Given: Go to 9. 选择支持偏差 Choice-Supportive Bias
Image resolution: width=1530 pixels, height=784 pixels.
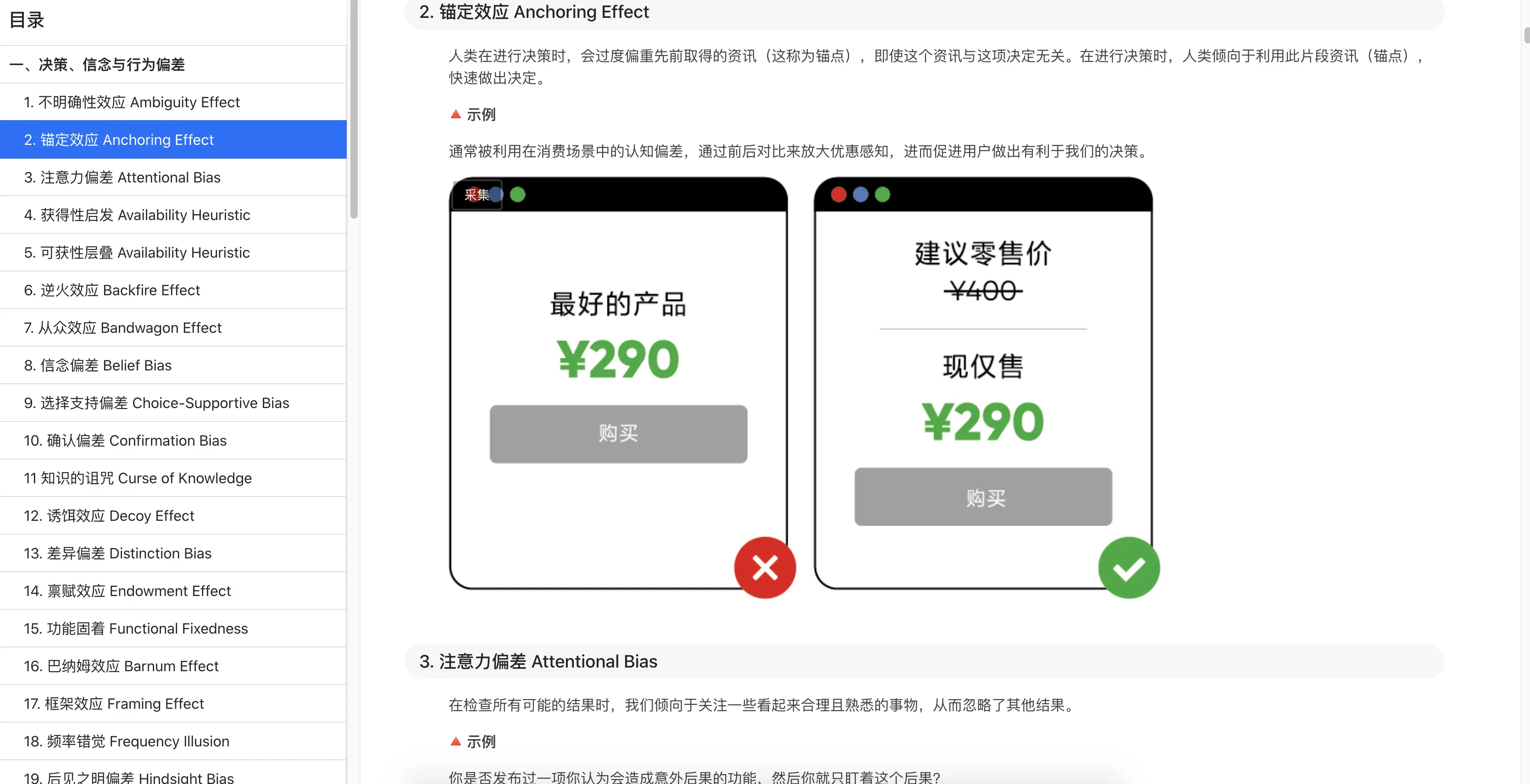Looking at the screenshot, I should [156, 403].
